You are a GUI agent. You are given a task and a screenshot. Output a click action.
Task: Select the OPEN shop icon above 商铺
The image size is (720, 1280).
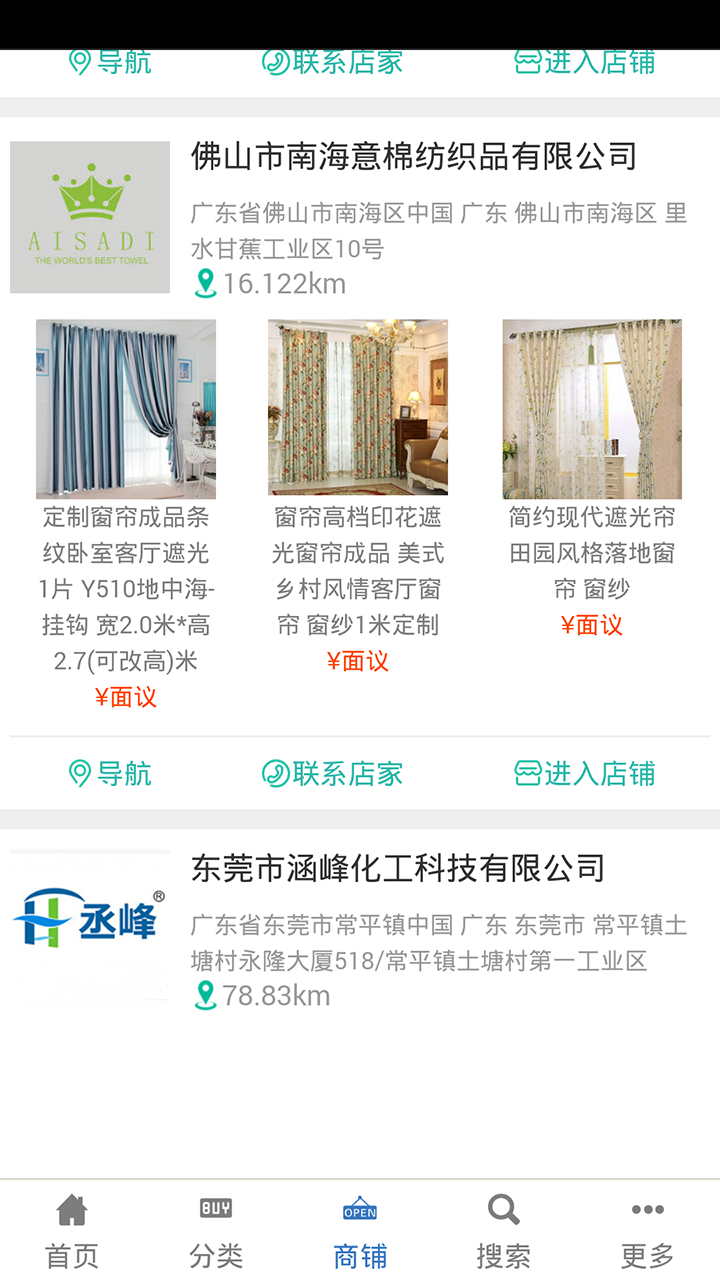(358, 1208)
